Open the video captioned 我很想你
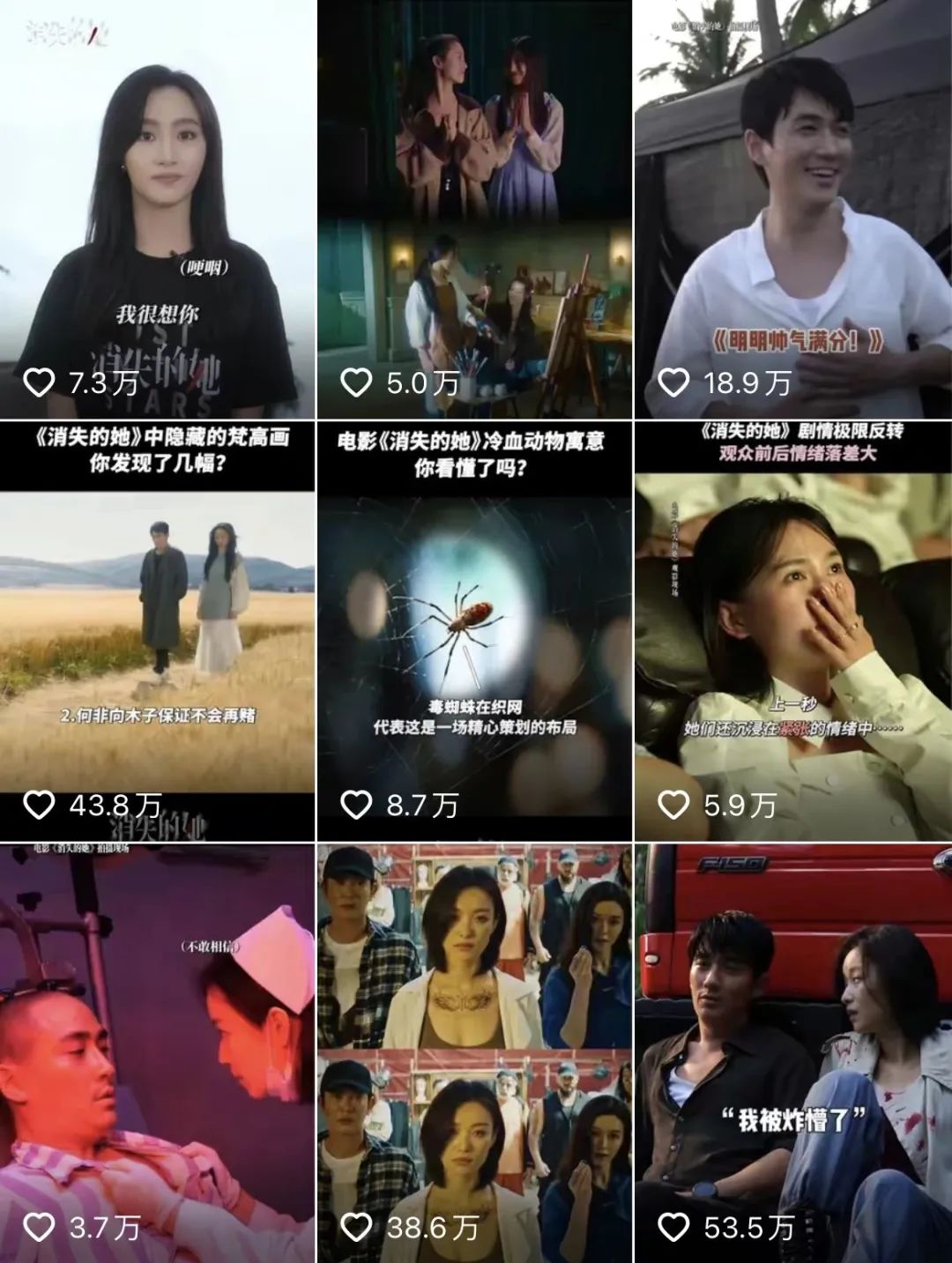This screenshot has height=1263, width=952. click(x=157, y=209)
